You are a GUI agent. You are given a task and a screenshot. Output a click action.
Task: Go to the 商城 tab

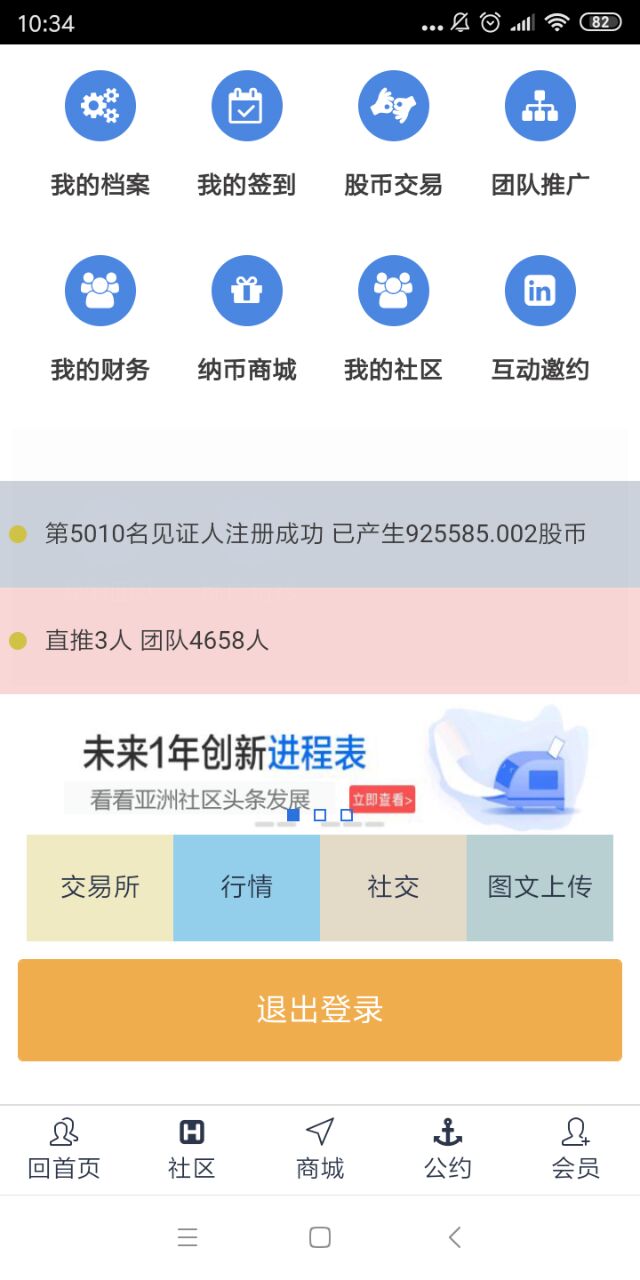(x=320, y=1149)
